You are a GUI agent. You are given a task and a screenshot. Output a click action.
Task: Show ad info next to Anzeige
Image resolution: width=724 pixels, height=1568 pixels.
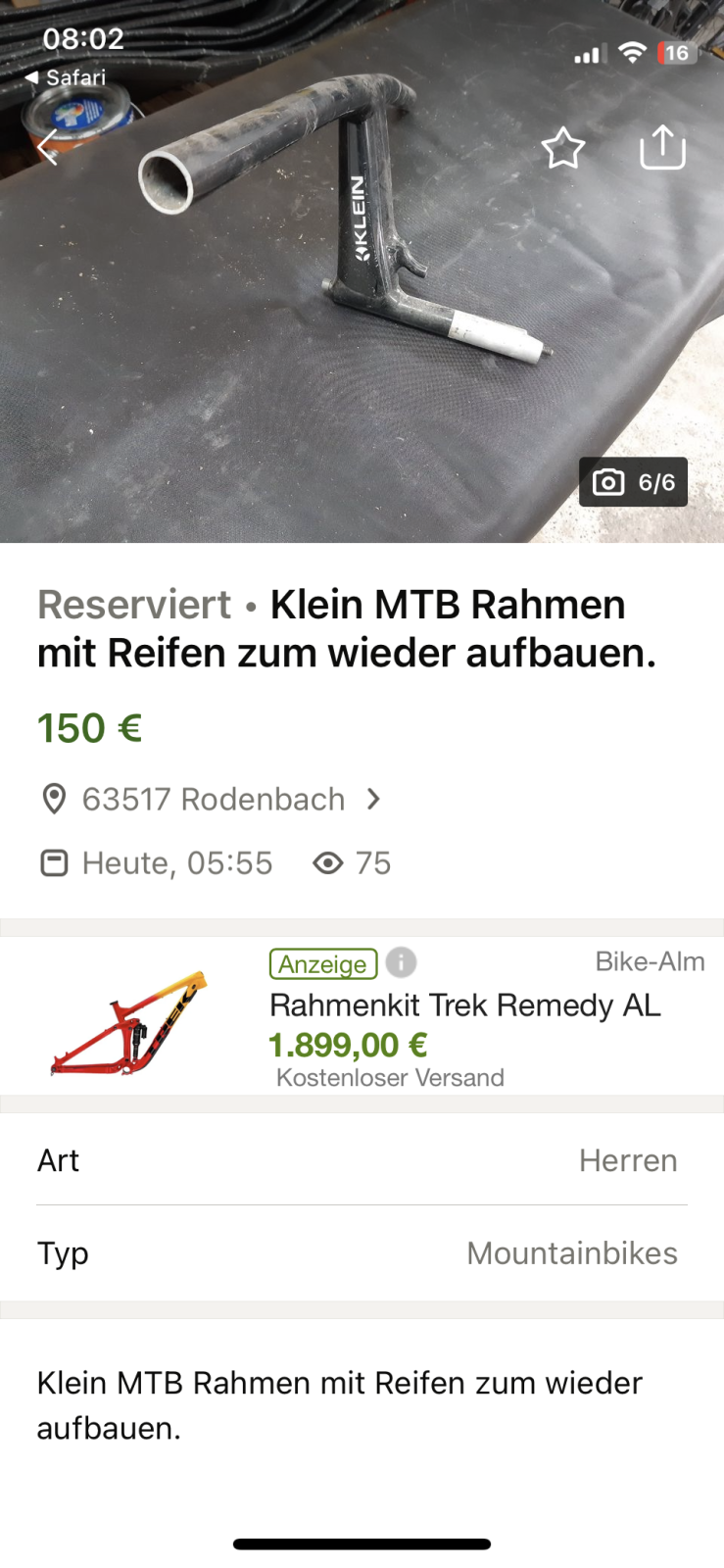[x=401, y=963]
